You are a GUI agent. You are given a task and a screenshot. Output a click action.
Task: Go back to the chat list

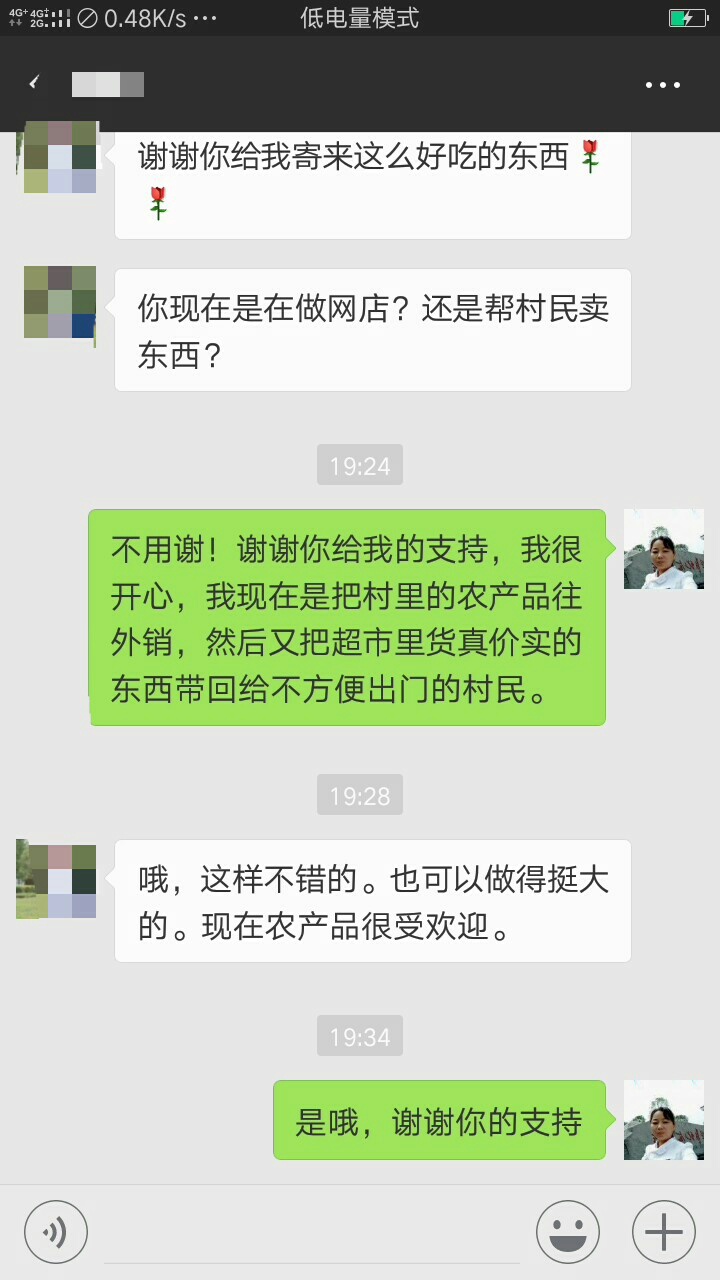(x=35, y=84)
